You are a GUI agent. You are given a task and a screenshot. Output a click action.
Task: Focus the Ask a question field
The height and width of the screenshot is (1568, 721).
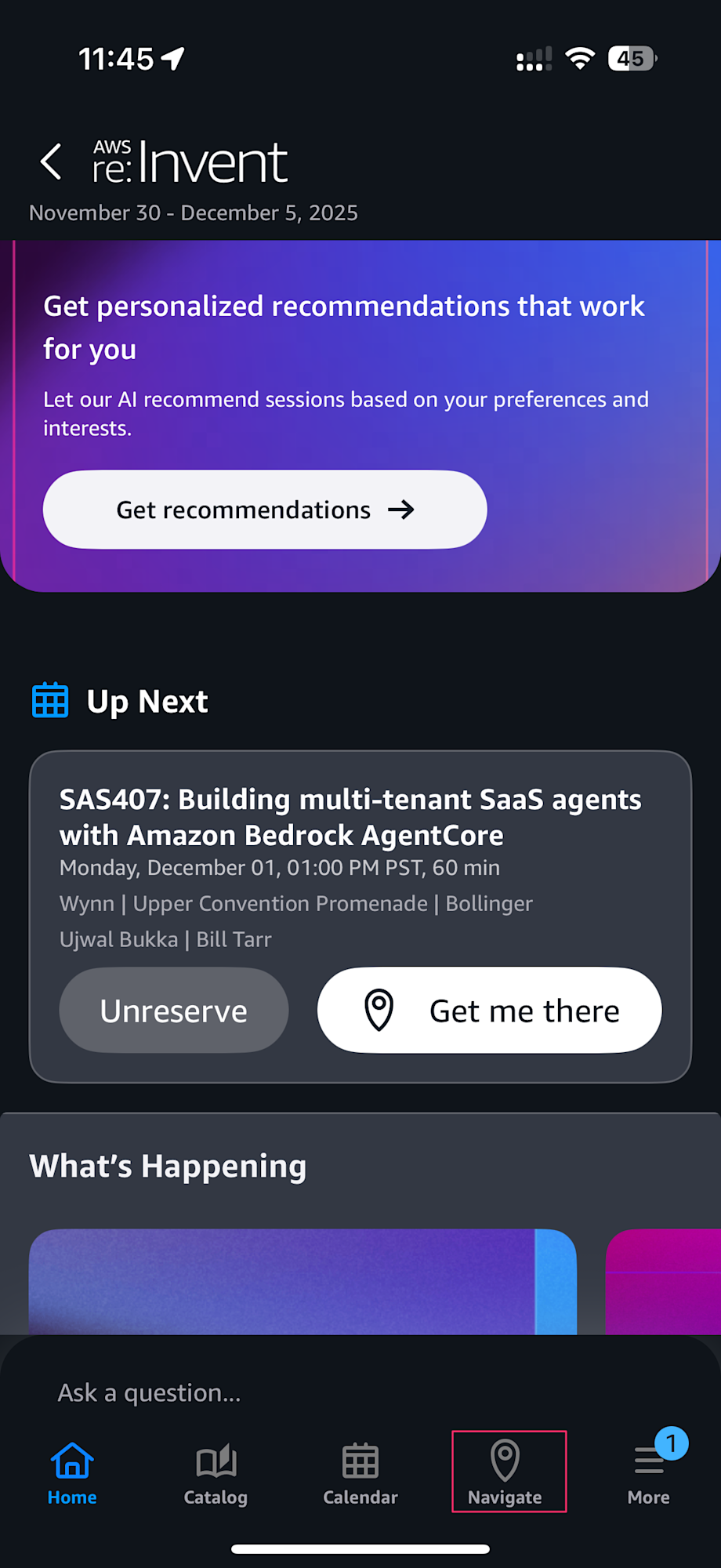[313, 1393]
